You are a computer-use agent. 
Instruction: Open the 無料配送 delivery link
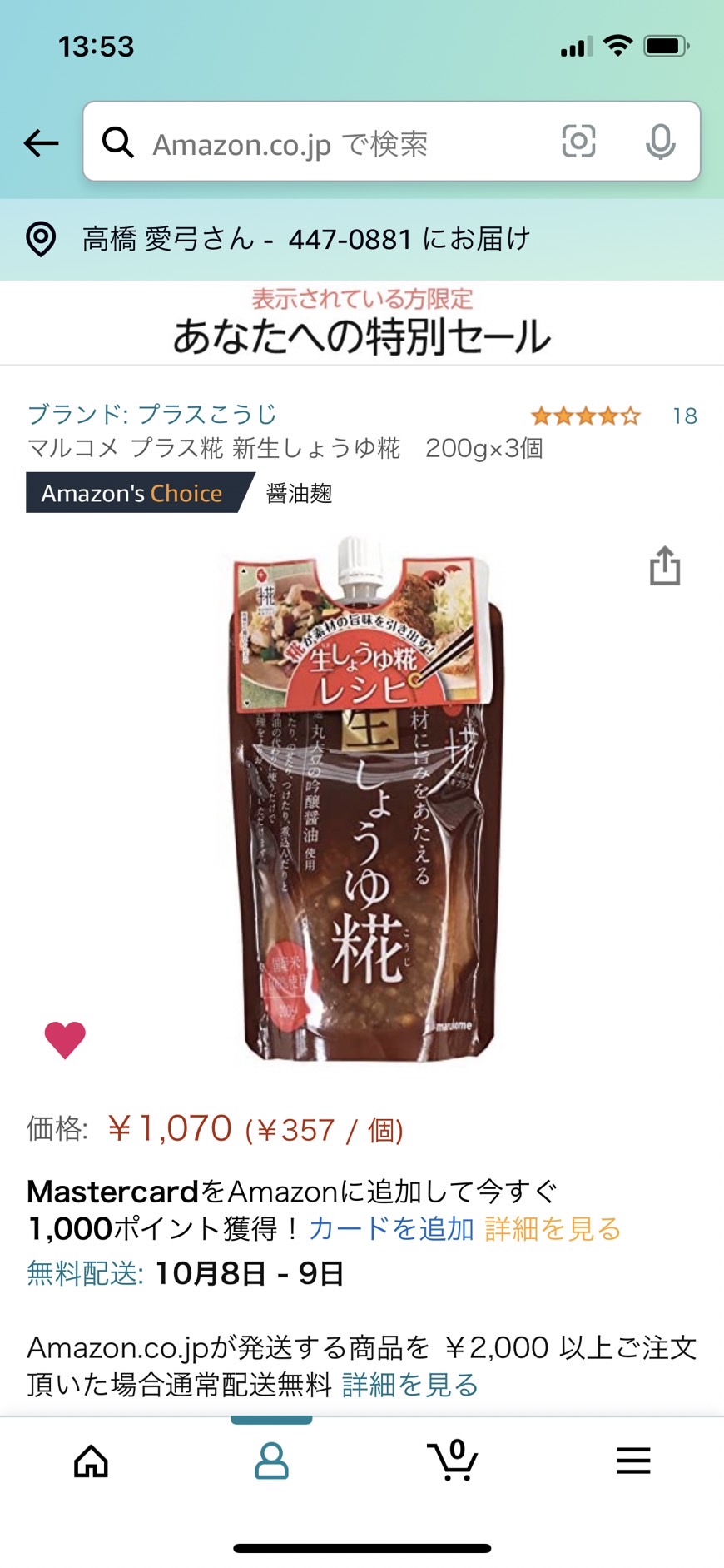point(85,1273)
